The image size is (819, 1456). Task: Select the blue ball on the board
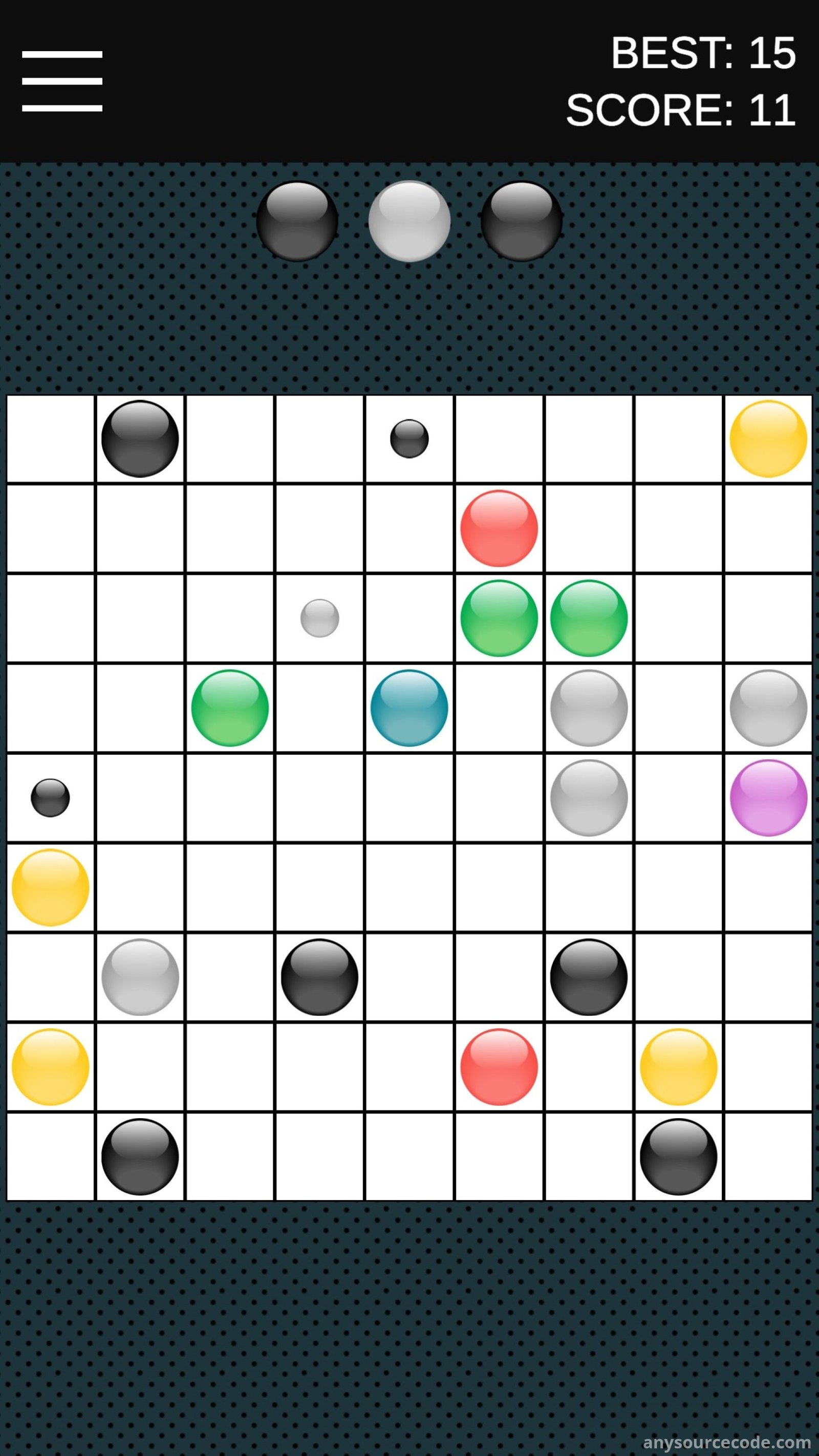(x=409, y=708)
